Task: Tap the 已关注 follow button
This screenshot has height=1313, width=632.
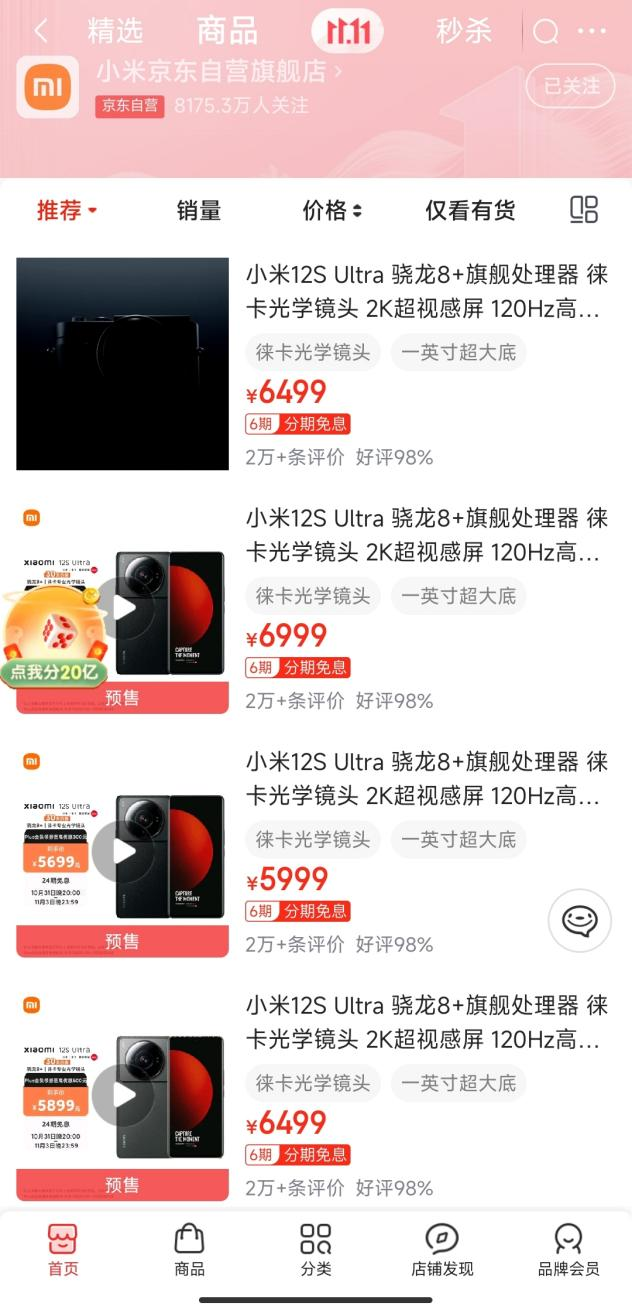Action: [571, 86]
